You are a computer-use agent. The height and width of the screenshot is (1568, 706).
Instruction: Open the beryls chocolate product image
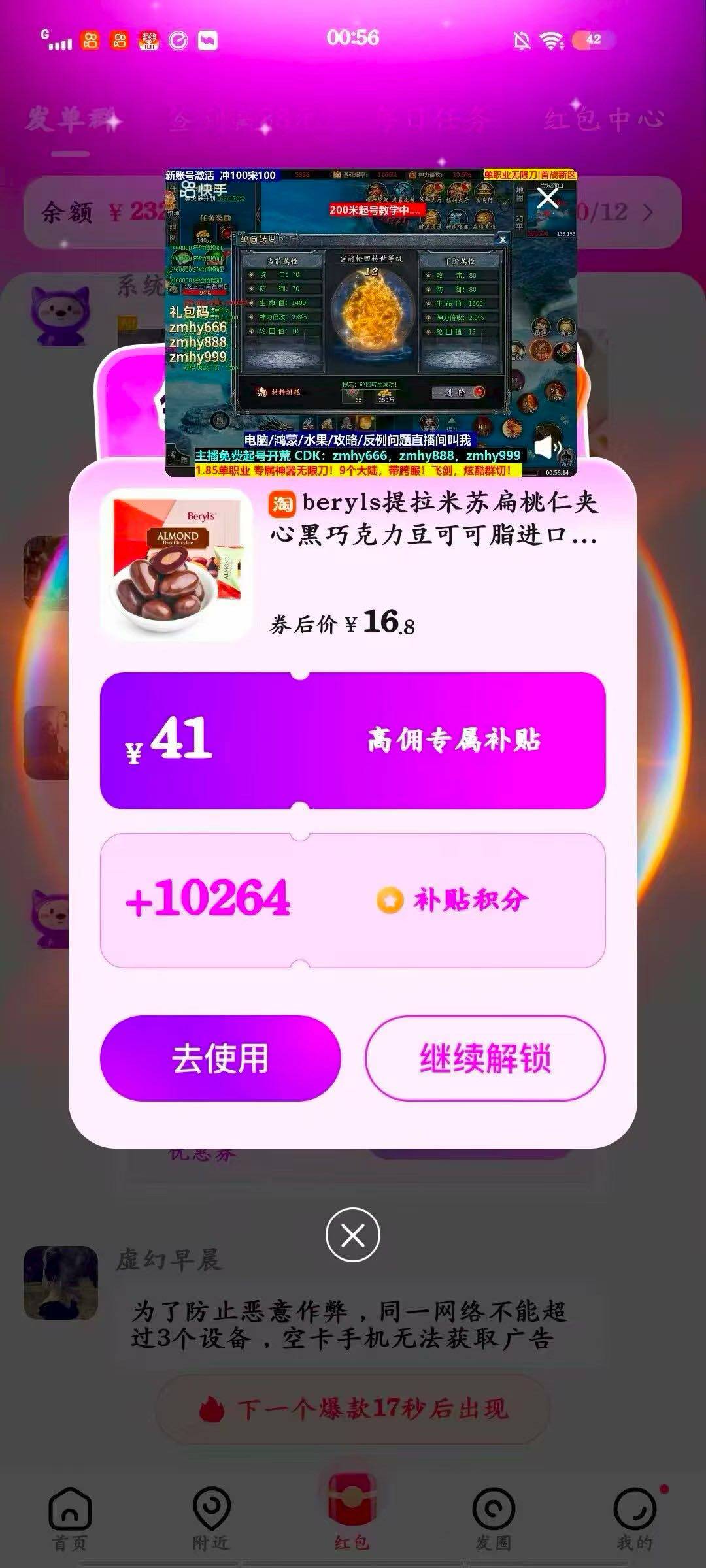pyautogui.click(x=176, y=564)
